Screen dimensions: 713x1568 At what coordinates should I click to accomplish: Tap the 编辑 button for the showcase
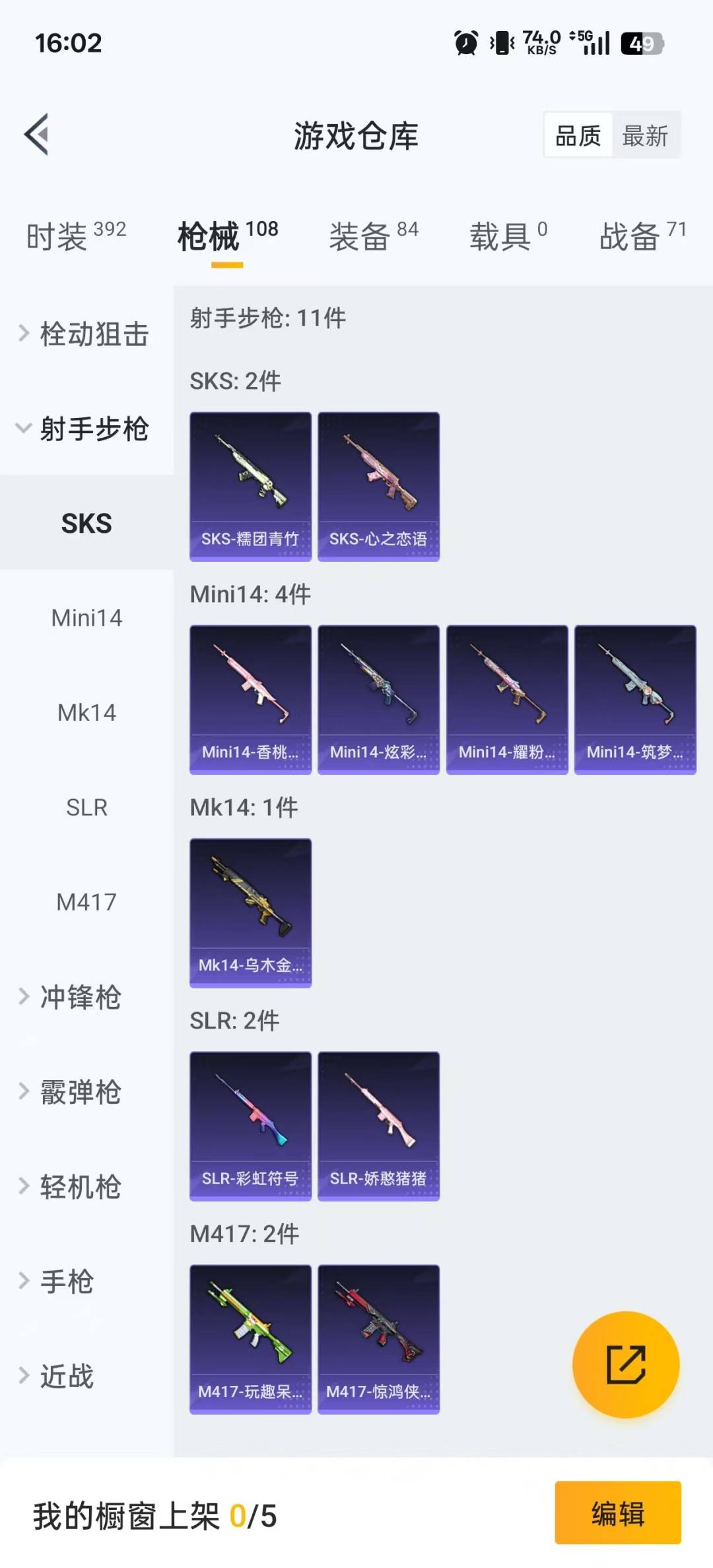pos(617,1513)
